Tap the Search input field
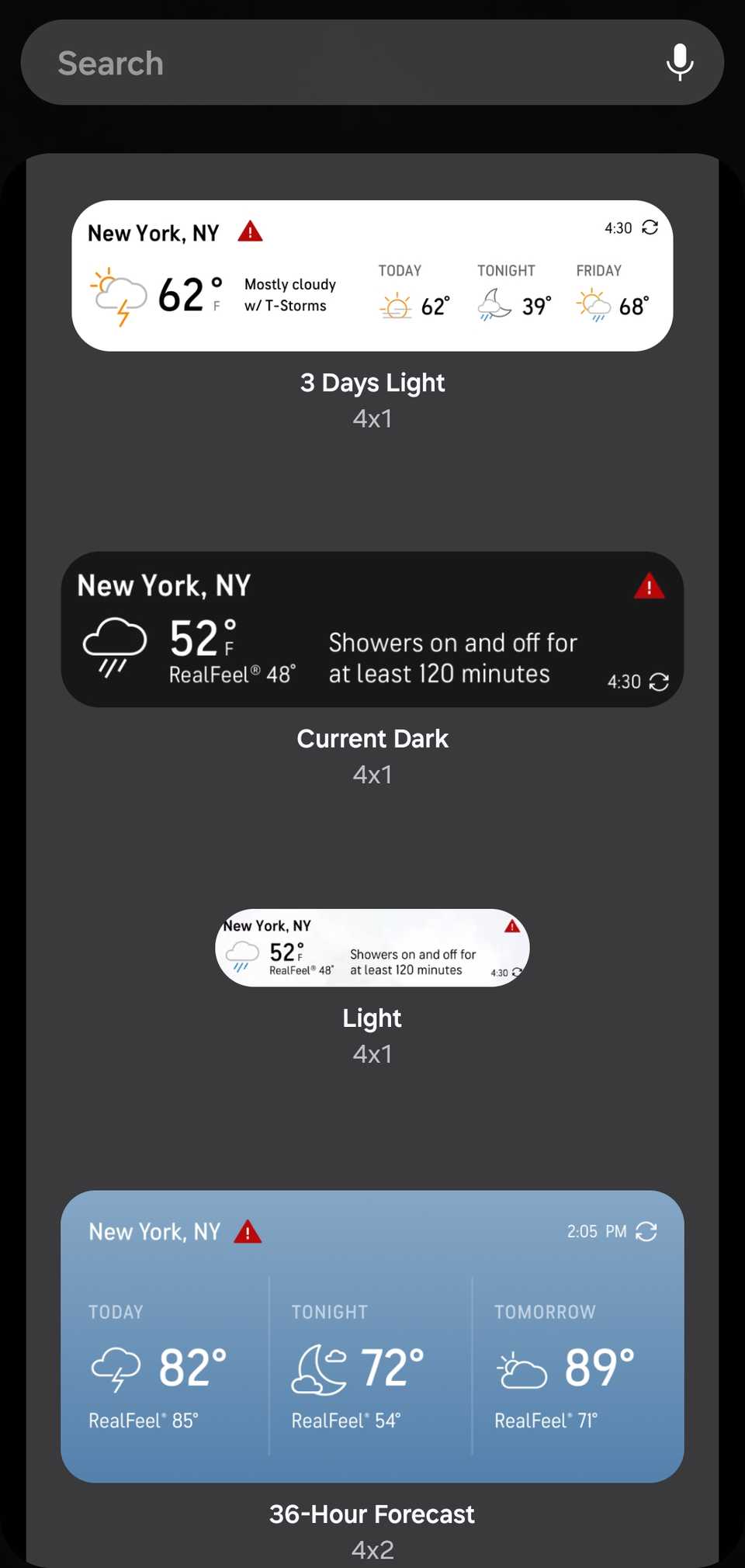The height and width of the screenshot is (1568, 745). (310, 63)
